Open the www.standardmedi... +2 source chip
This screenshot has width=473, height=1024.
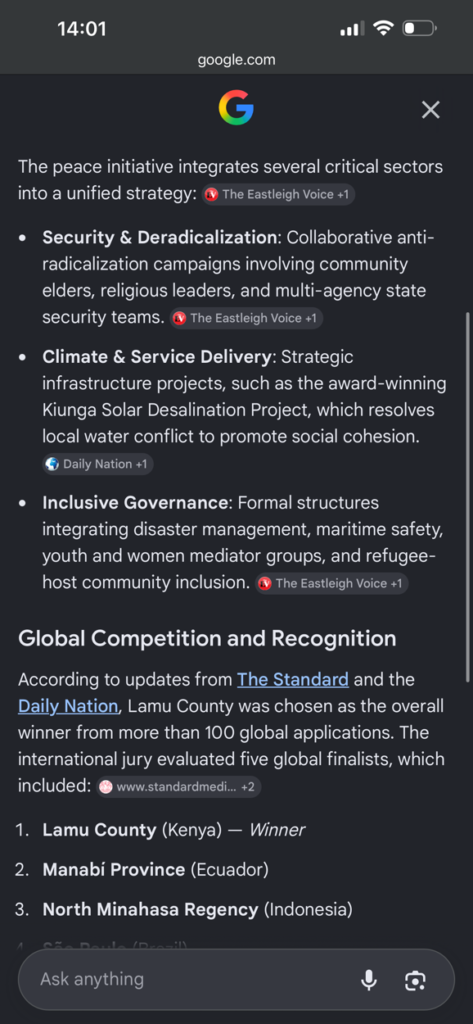click(x=179, y=787)
